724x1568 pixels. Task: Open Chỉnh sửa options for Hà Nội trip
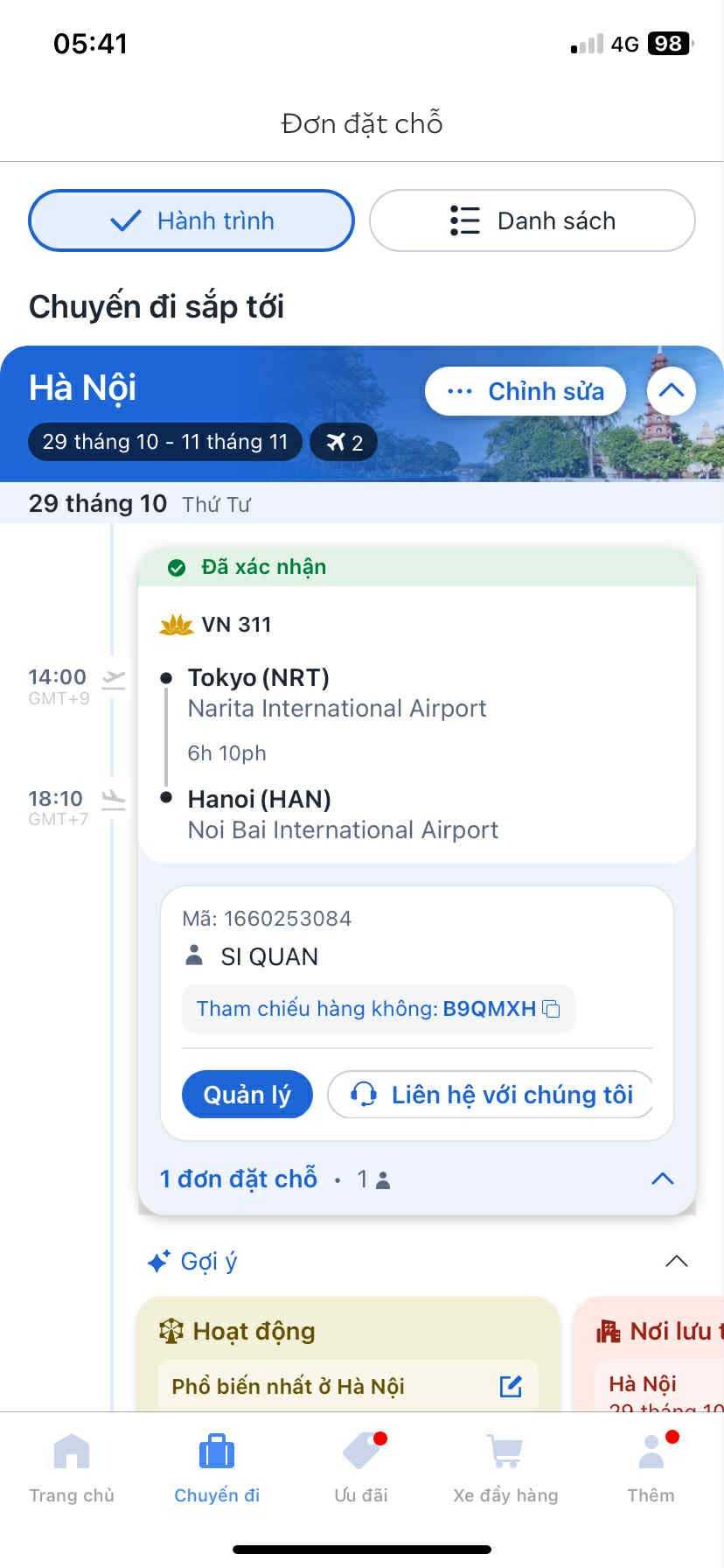pyautogui.click(x=526, y=391)
